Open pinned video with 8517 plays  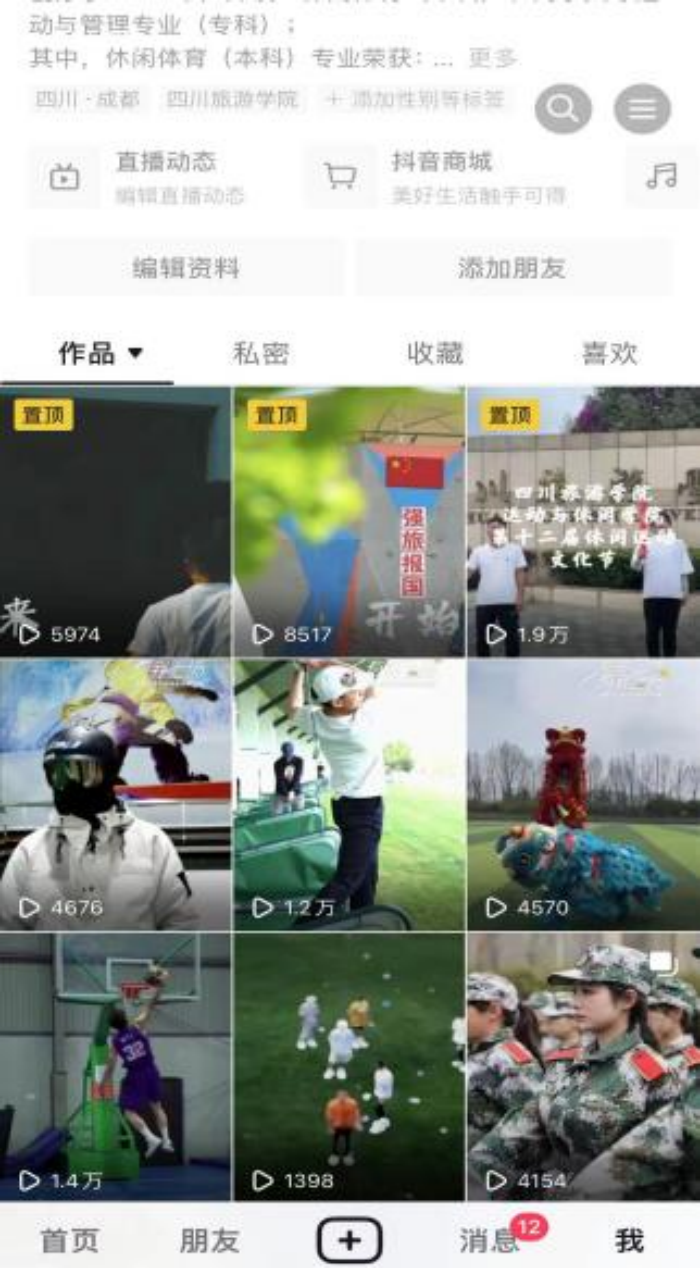tap(349, 520)
